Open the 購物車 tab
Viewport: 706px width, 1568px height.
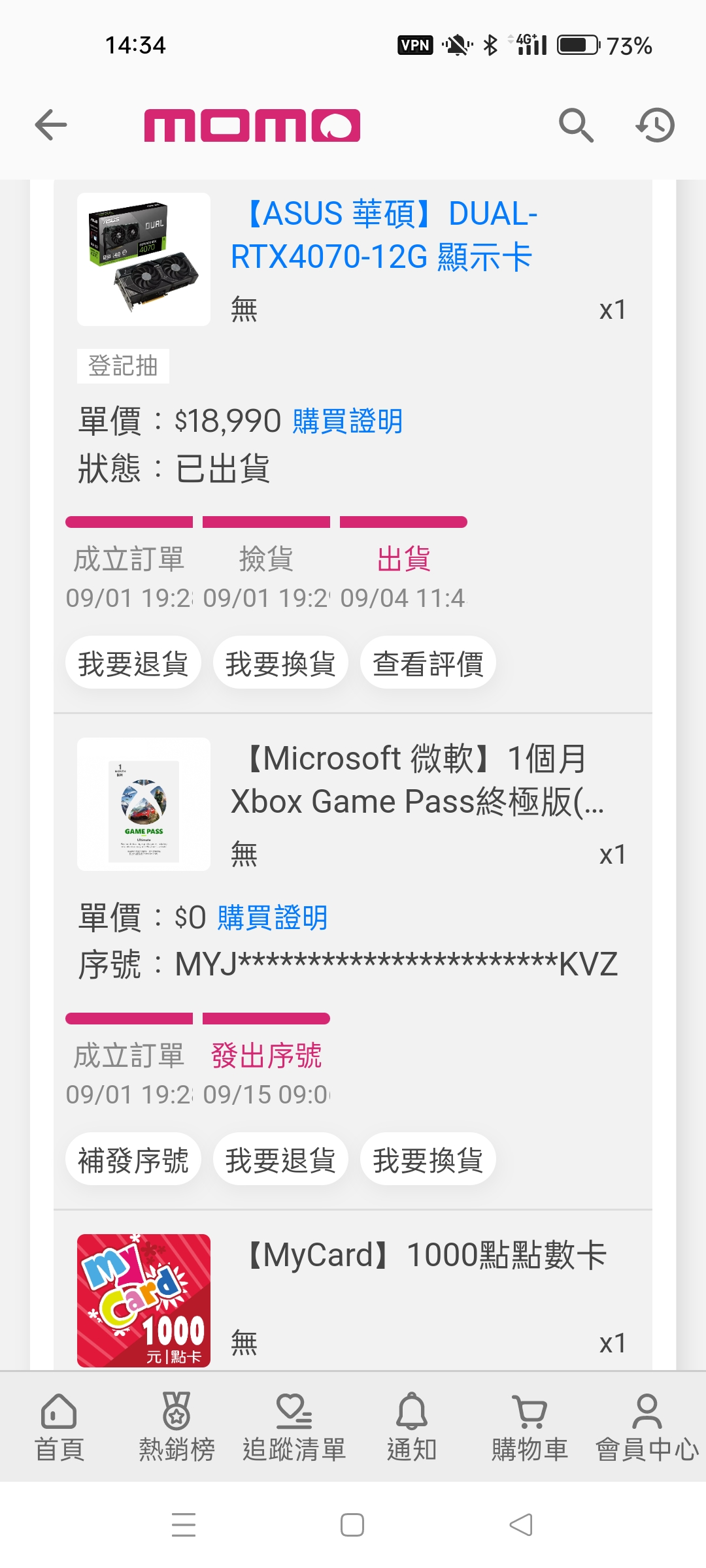click(529, 1428)
